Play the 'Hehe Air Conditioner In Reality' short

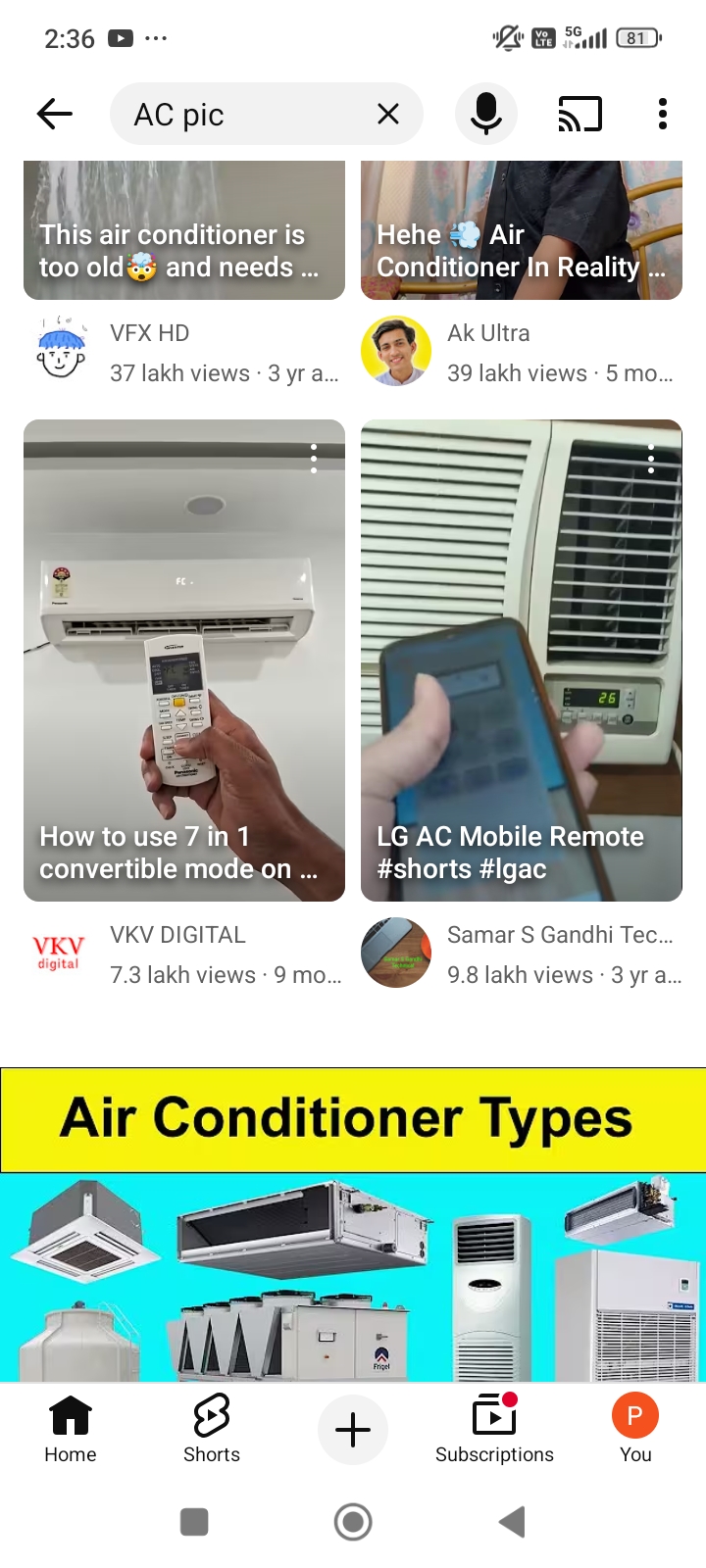pyautogui.click(x=522, y=230)
